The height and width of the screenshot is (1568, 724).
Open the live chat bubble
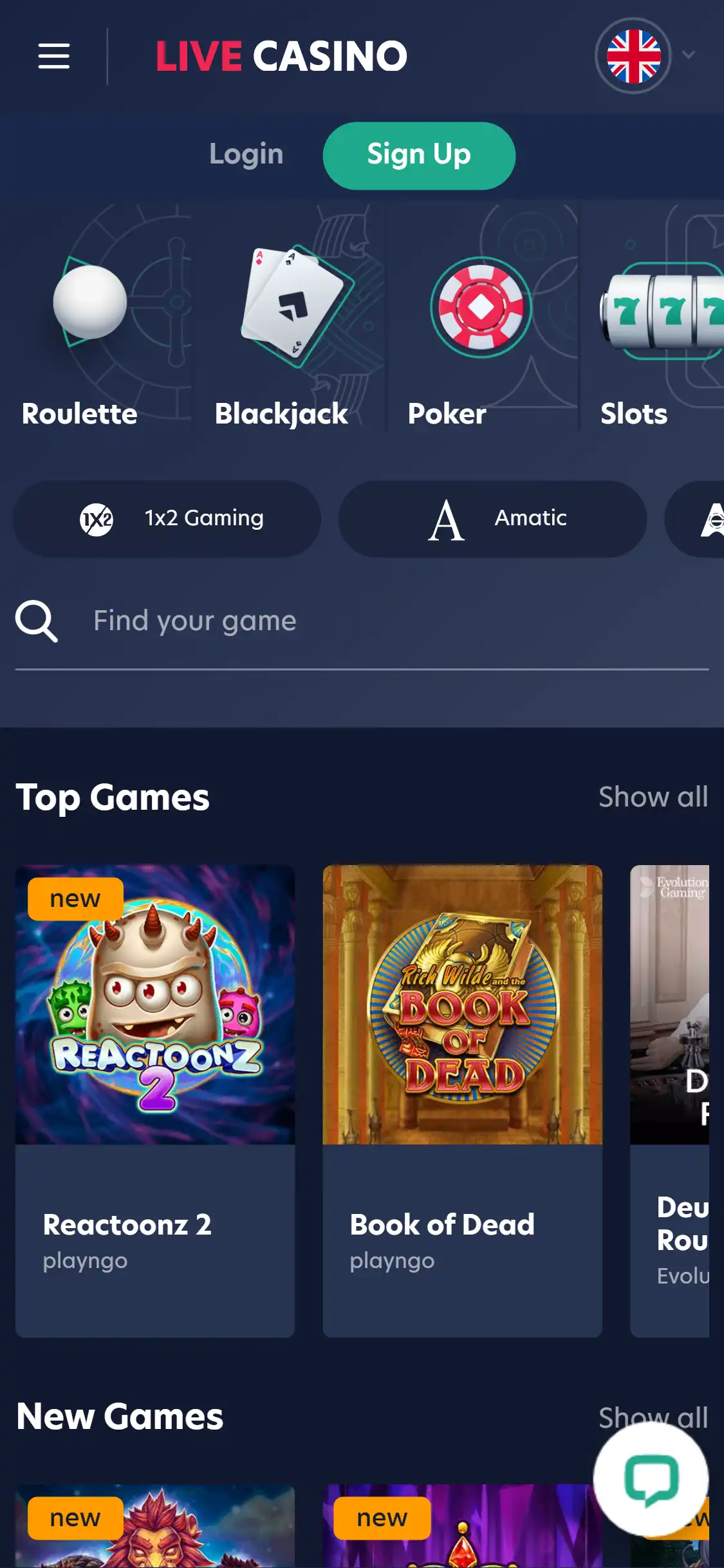(x=651, y=1479)
